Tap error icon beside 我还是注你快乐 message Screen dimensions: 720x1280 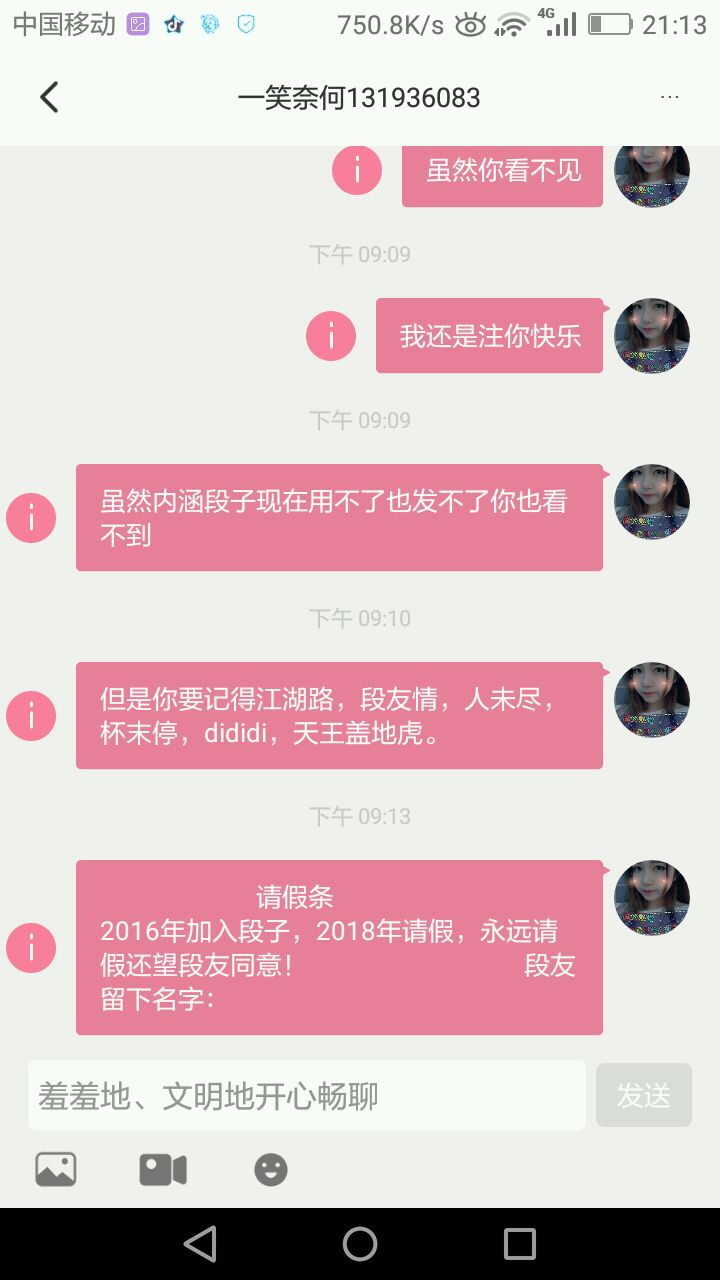point(331,336)
